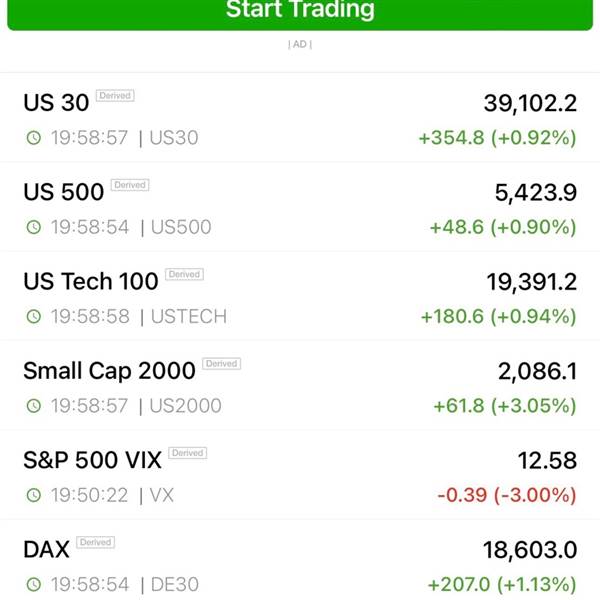The image size is (600, 600).
Task: Open the US 30 index row
Action: pos(300,118)
